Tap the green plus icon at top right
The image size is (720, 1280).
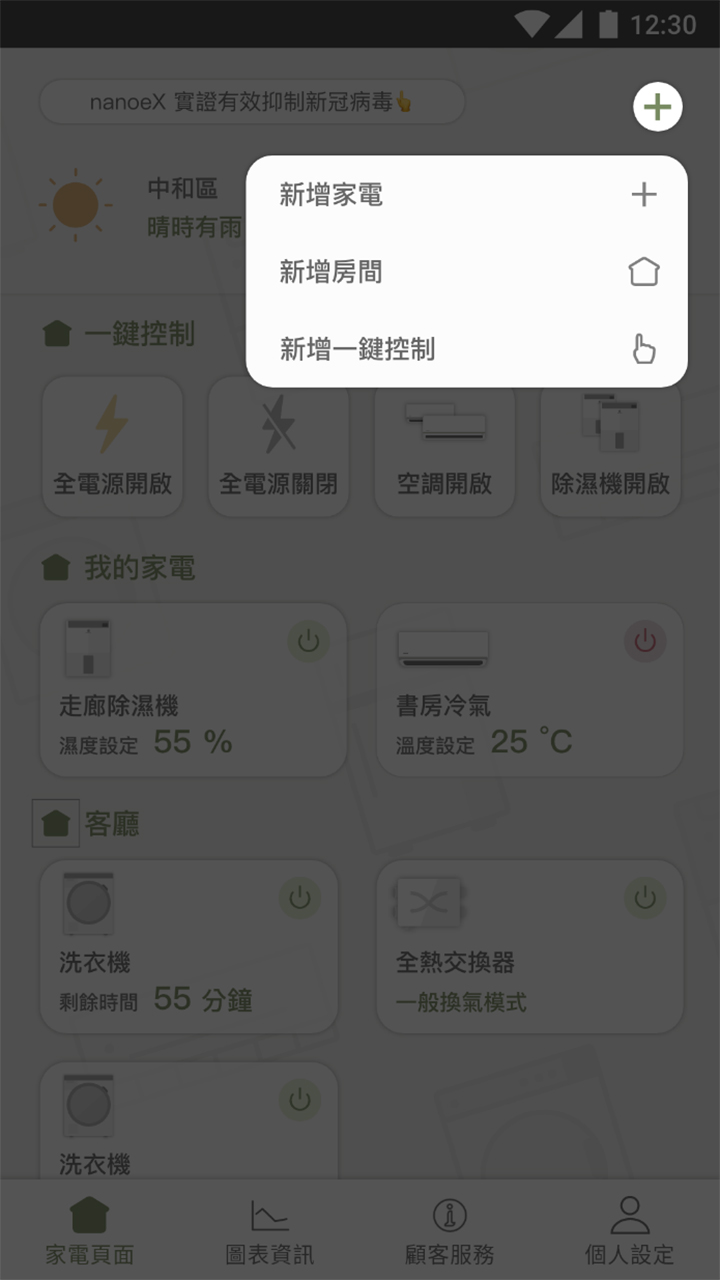[657, 106]
